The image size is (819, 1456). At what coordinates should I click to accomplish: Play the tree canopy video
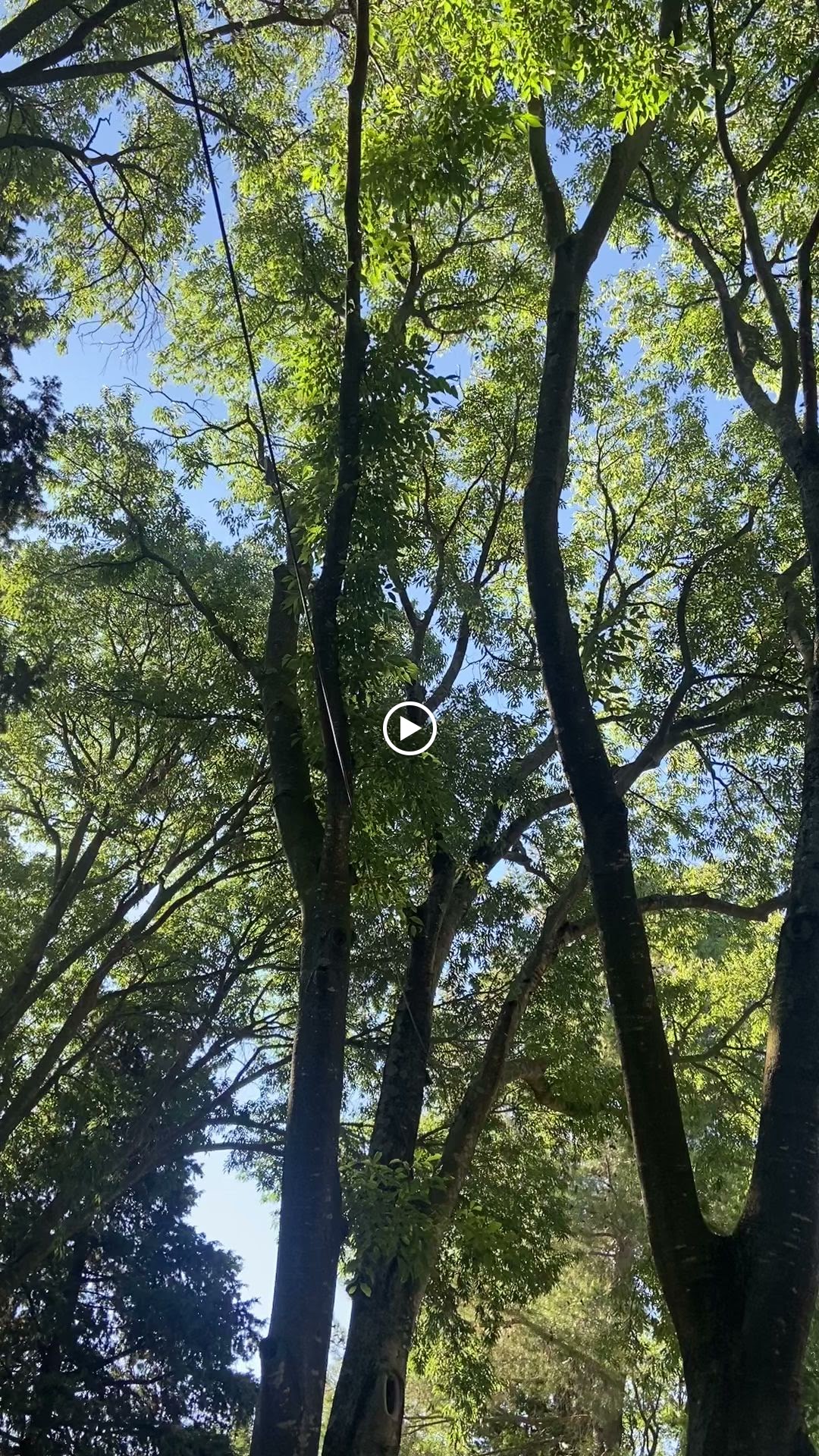[x=409, y=729]
